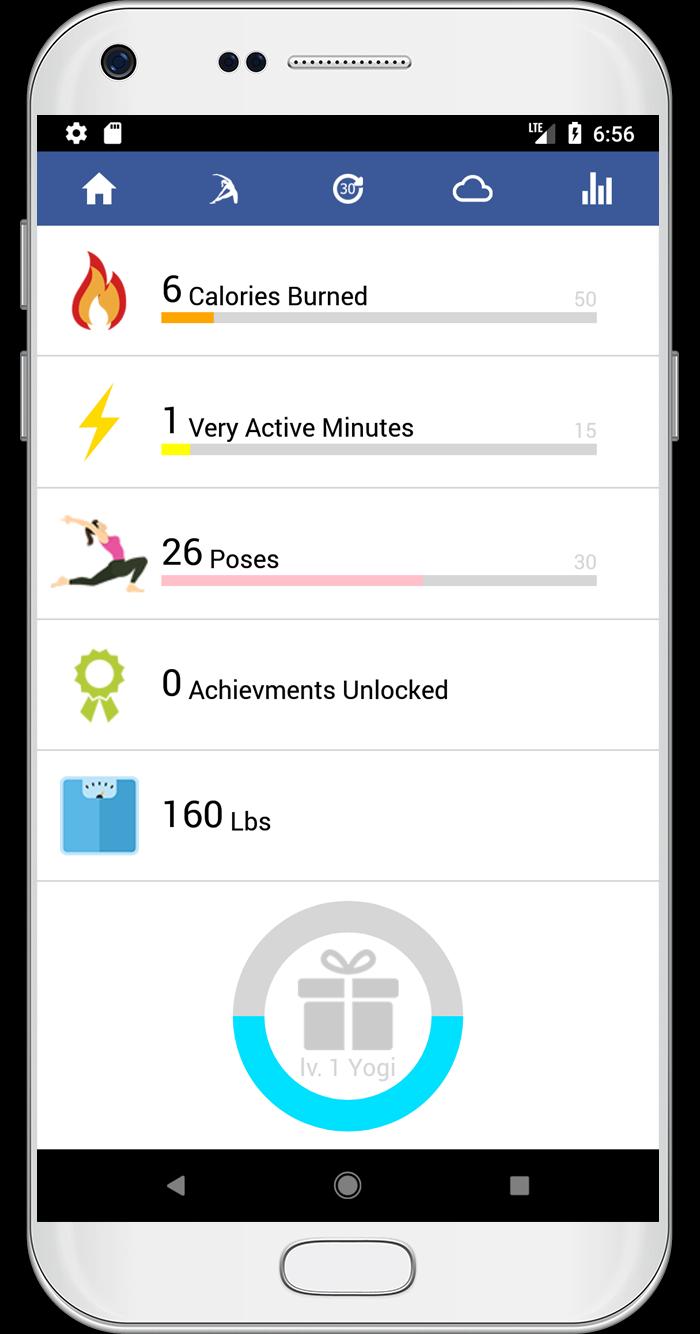This screenshot has height=1334, width=700.
Task: Open the cloud sync tab
Action: click(472, 189)
